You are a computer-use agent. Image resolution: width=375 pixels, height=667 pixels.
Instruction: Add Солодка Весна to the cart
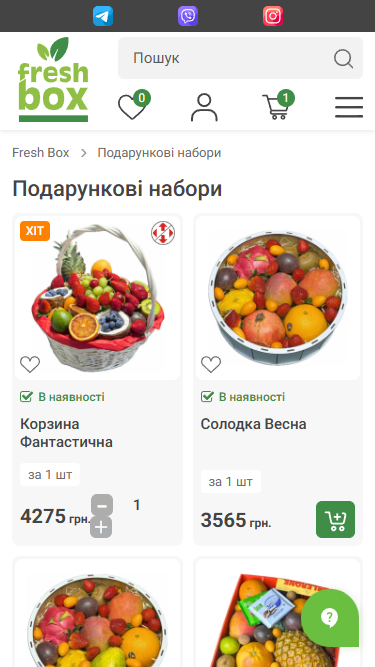(335, 519)
